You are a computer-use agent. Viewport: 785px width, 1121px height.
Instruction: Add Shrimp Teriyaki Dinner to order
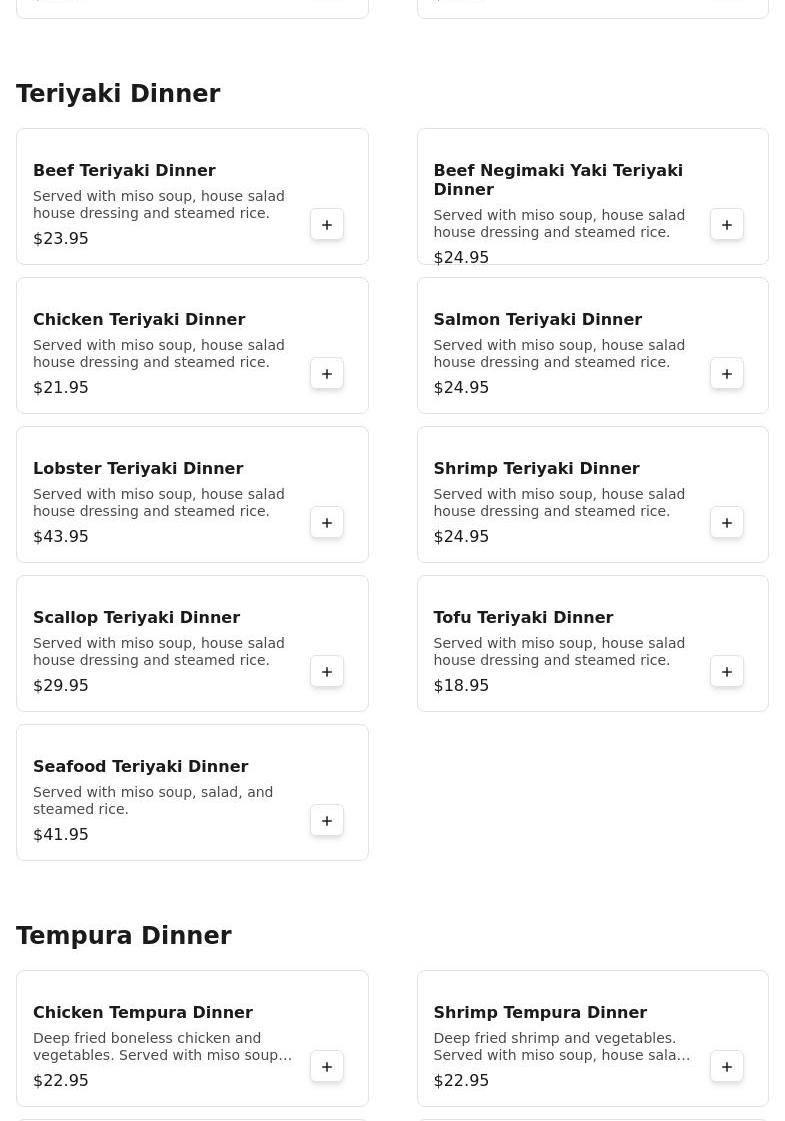[727, 523]
